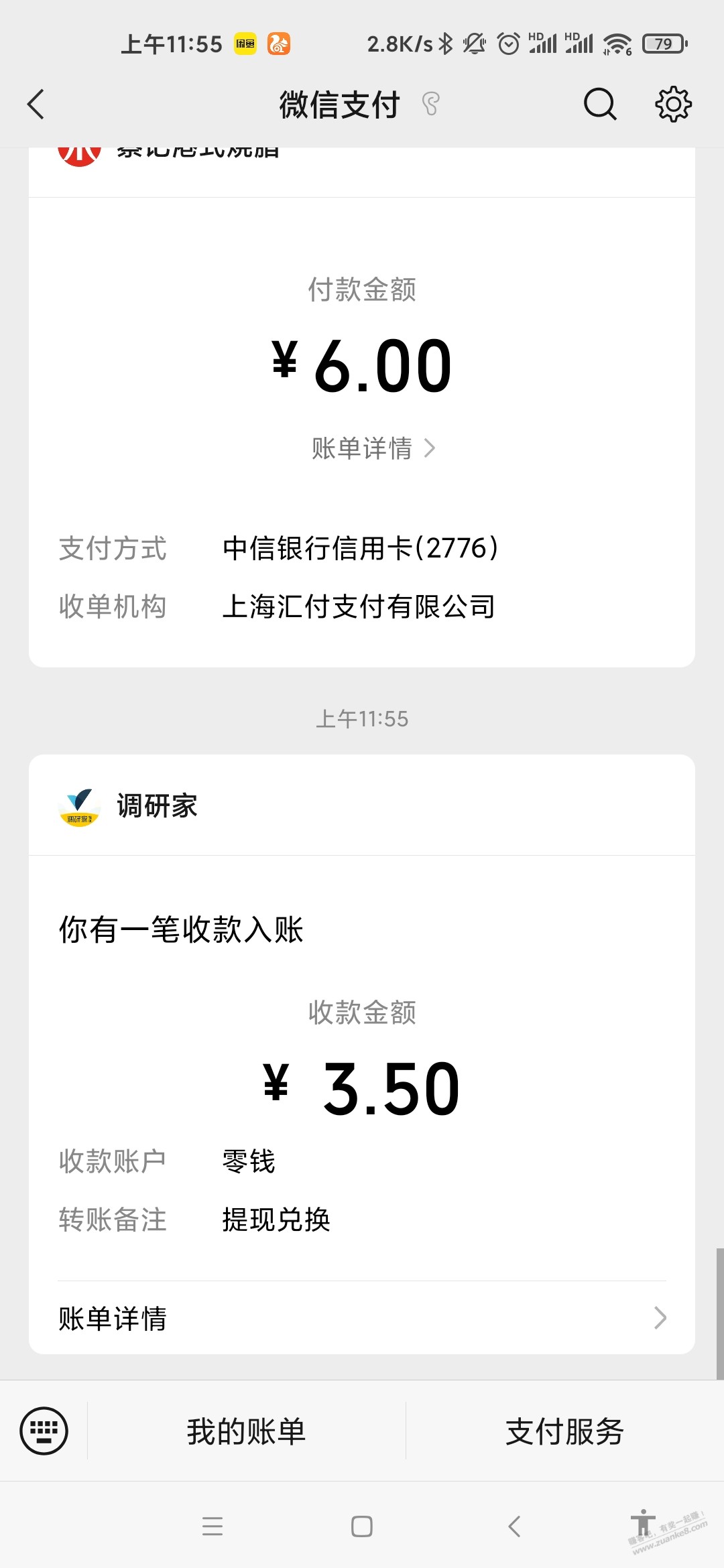This screenshot has width=724, height=1568.
Task: Tap the mute notification status icon
Action: (x=473, y=43)
